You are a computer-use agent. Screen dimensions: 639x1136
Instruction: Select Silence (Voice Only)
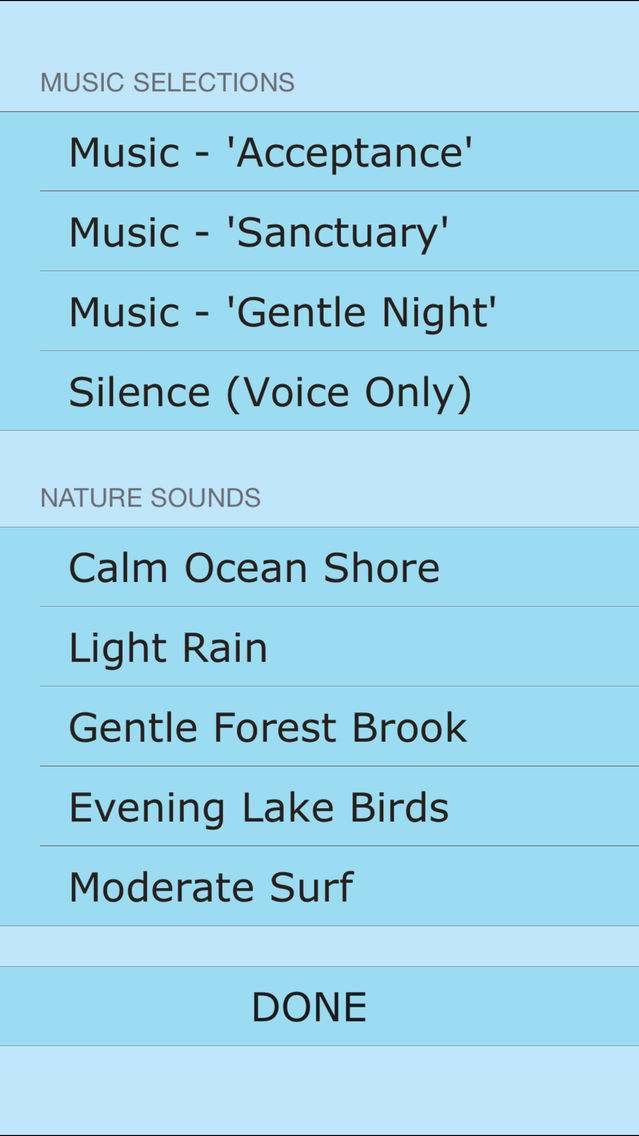pyautogui.click(x=270, y=392)
